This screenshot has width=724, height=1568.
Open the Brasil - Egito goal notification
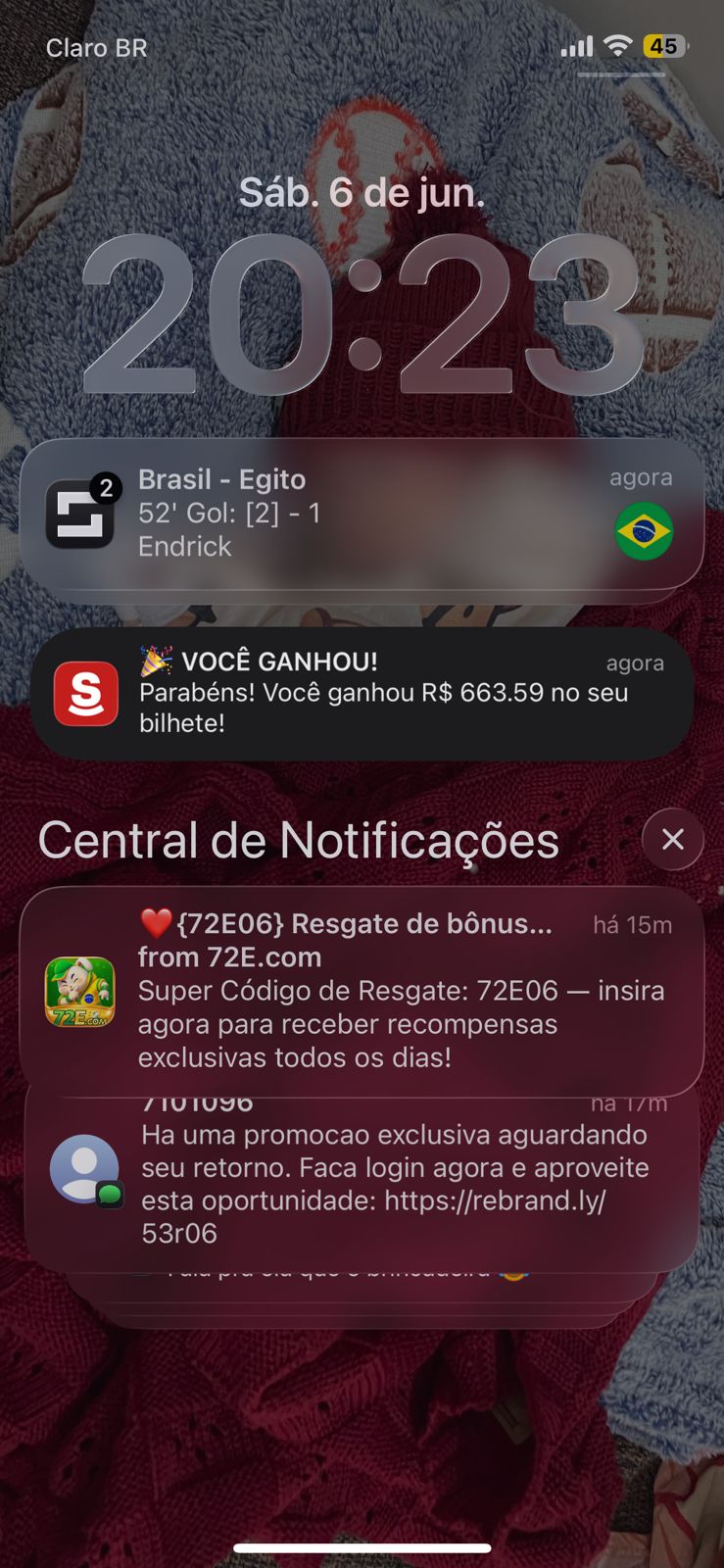[362, 514]
